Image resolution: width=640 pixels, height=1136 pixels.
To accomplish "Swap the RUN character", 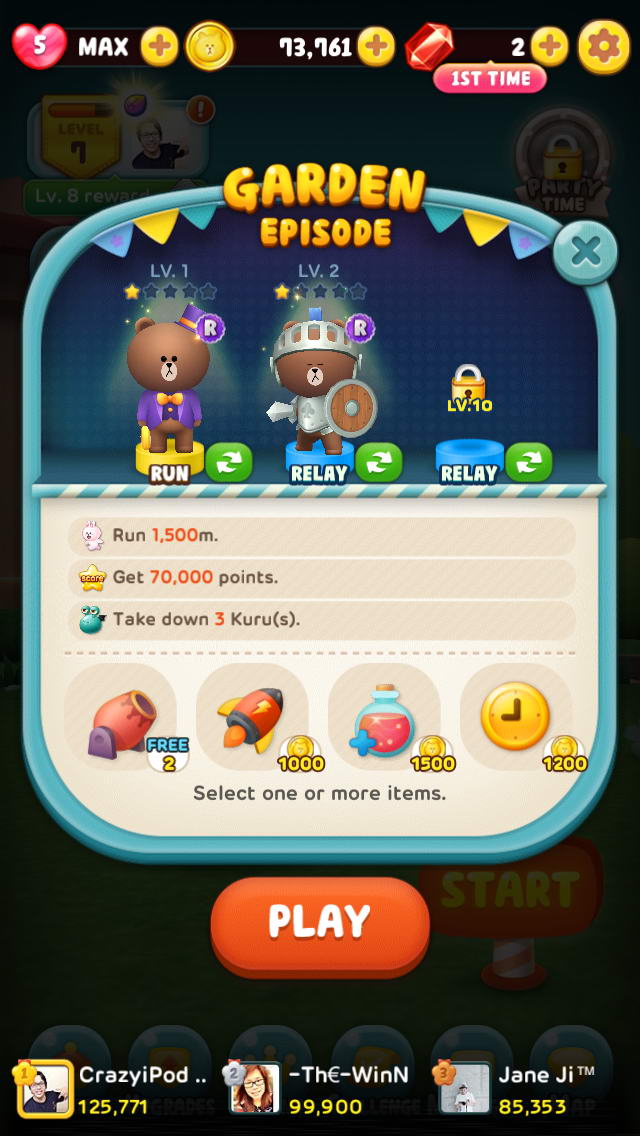I will [x=229, y=463].
